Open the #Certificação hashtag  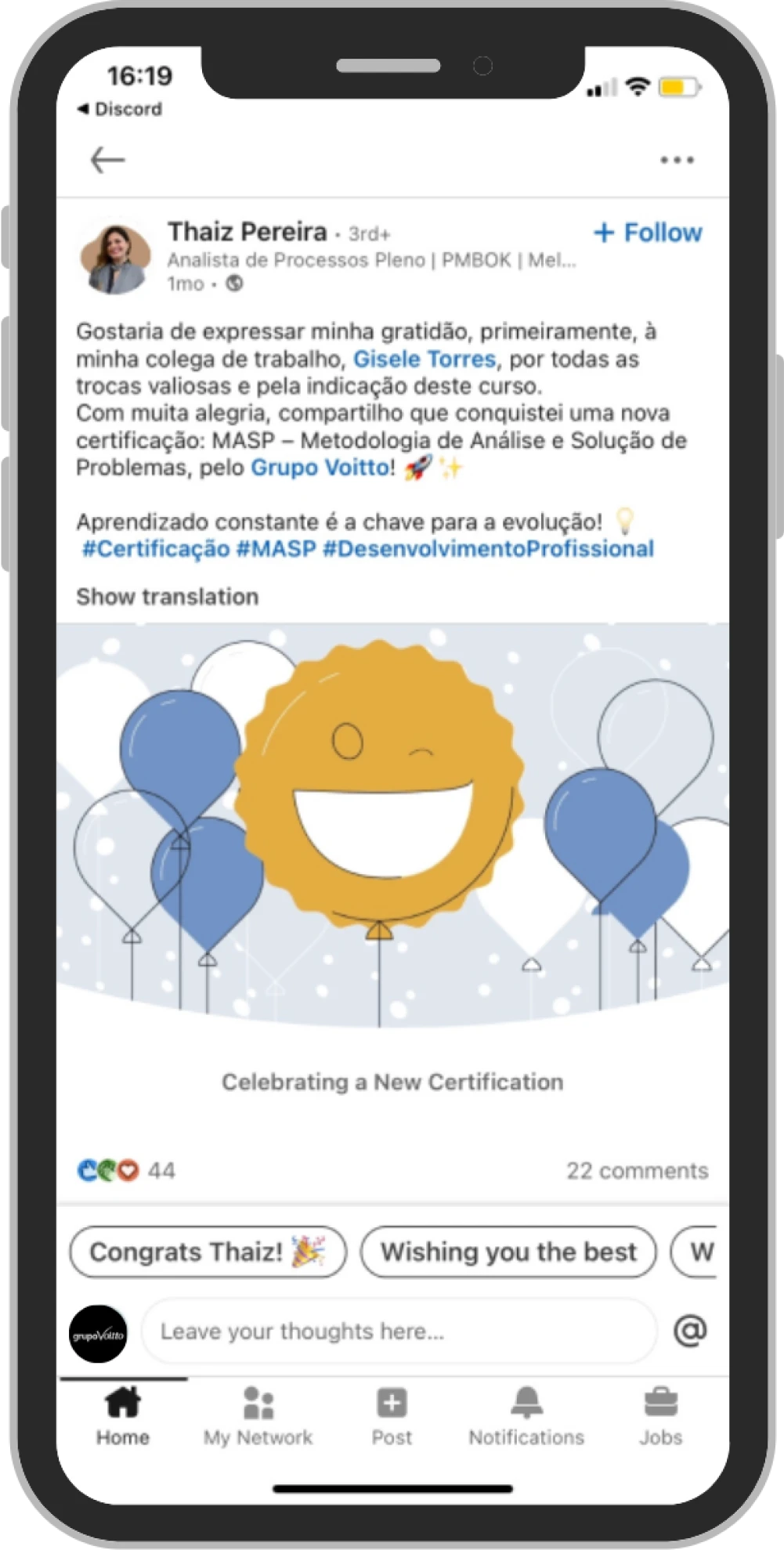point(156,549)
